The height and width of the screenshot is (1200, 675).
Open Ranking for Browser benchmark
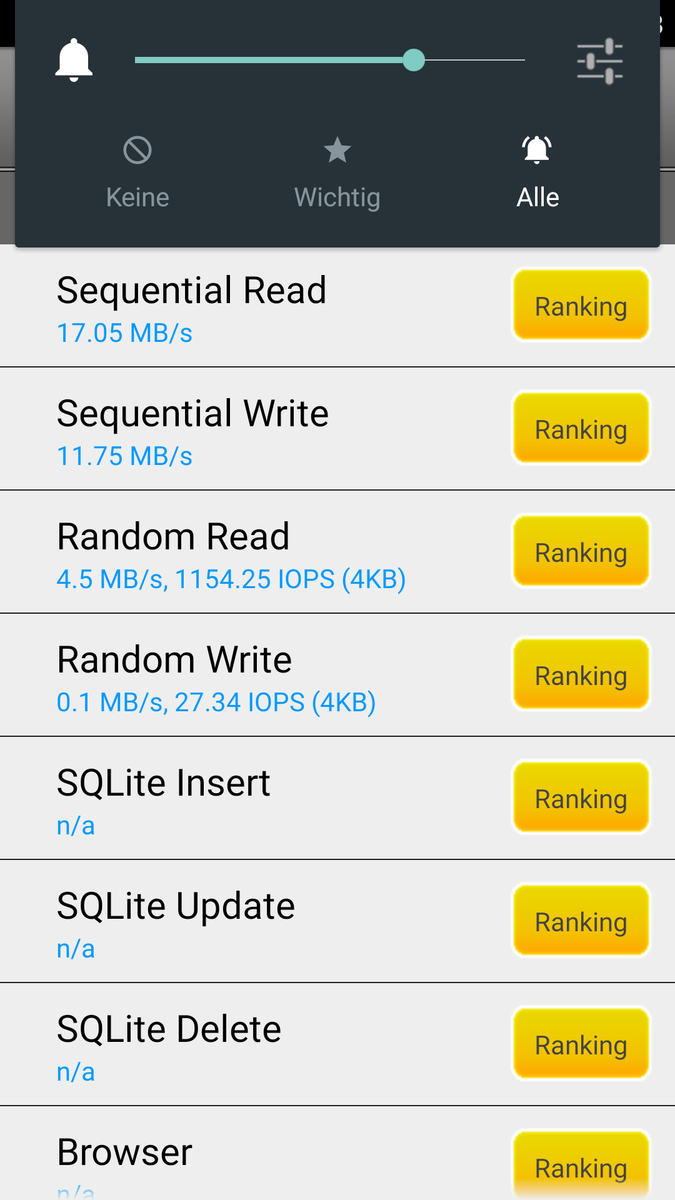[581, 1165]
